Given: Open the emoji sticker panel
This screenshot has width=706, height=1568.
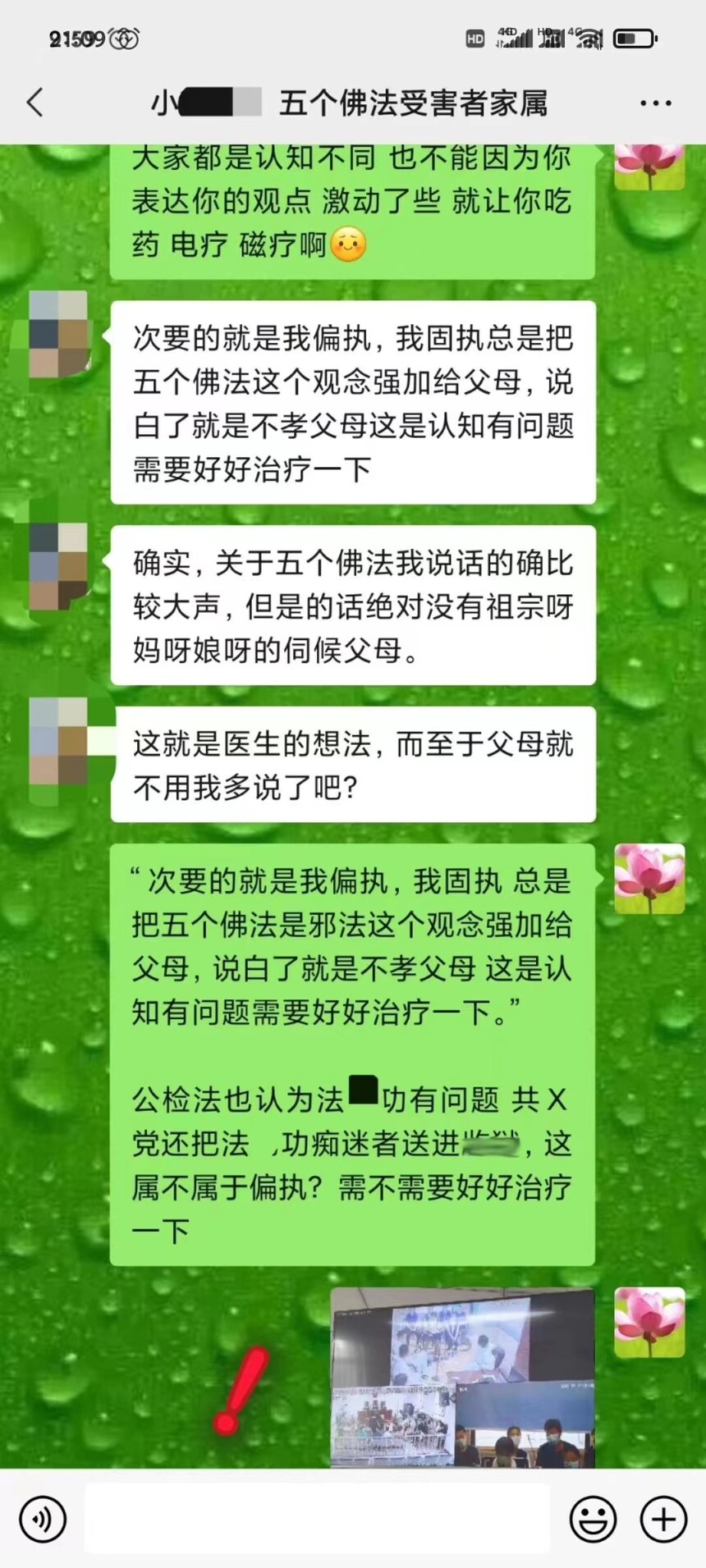Looking at the screenshot, I should [x=593, y=1519].
